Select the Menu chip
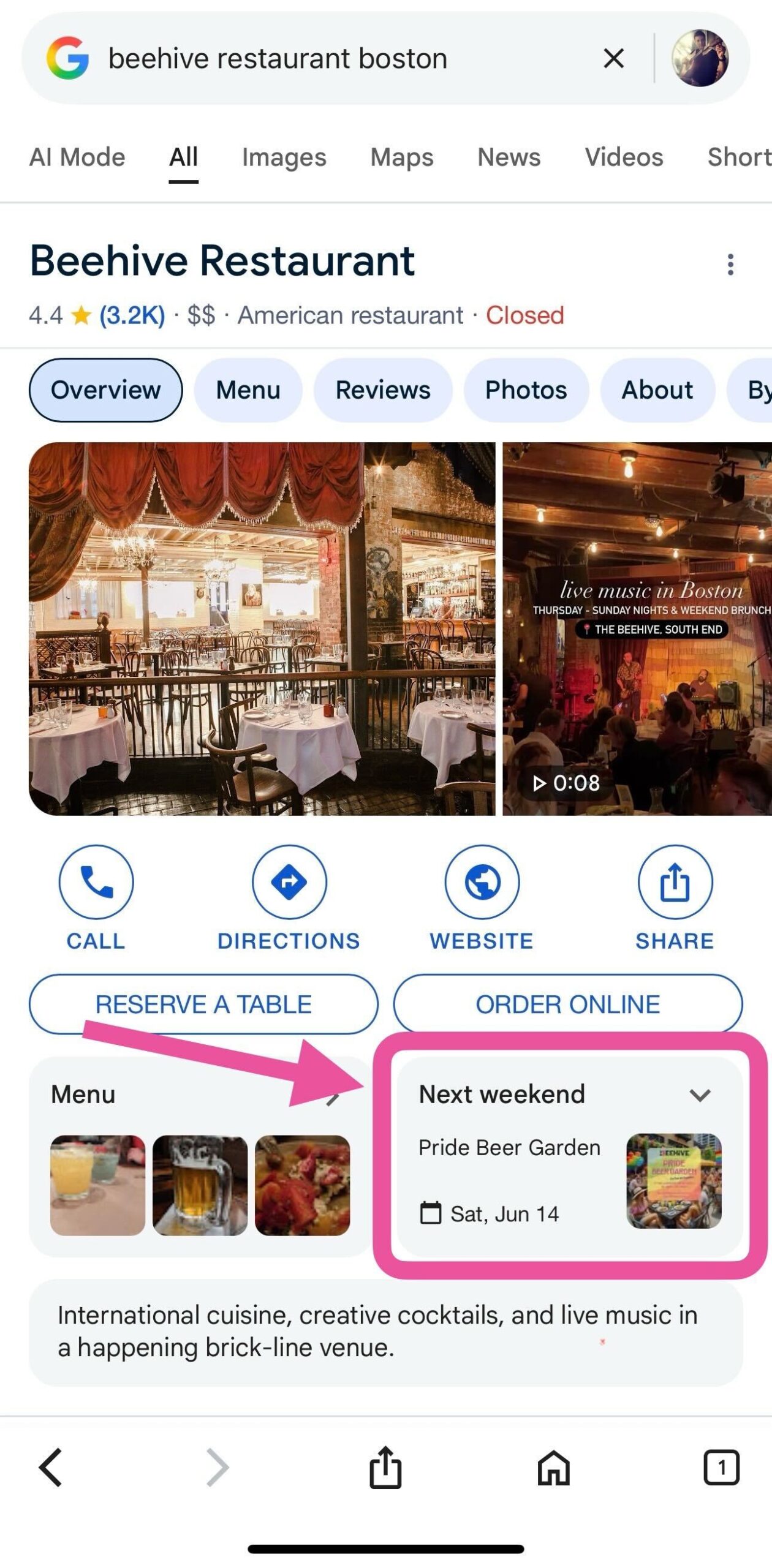Screen dimensions: 772x1568 (248, 390)
